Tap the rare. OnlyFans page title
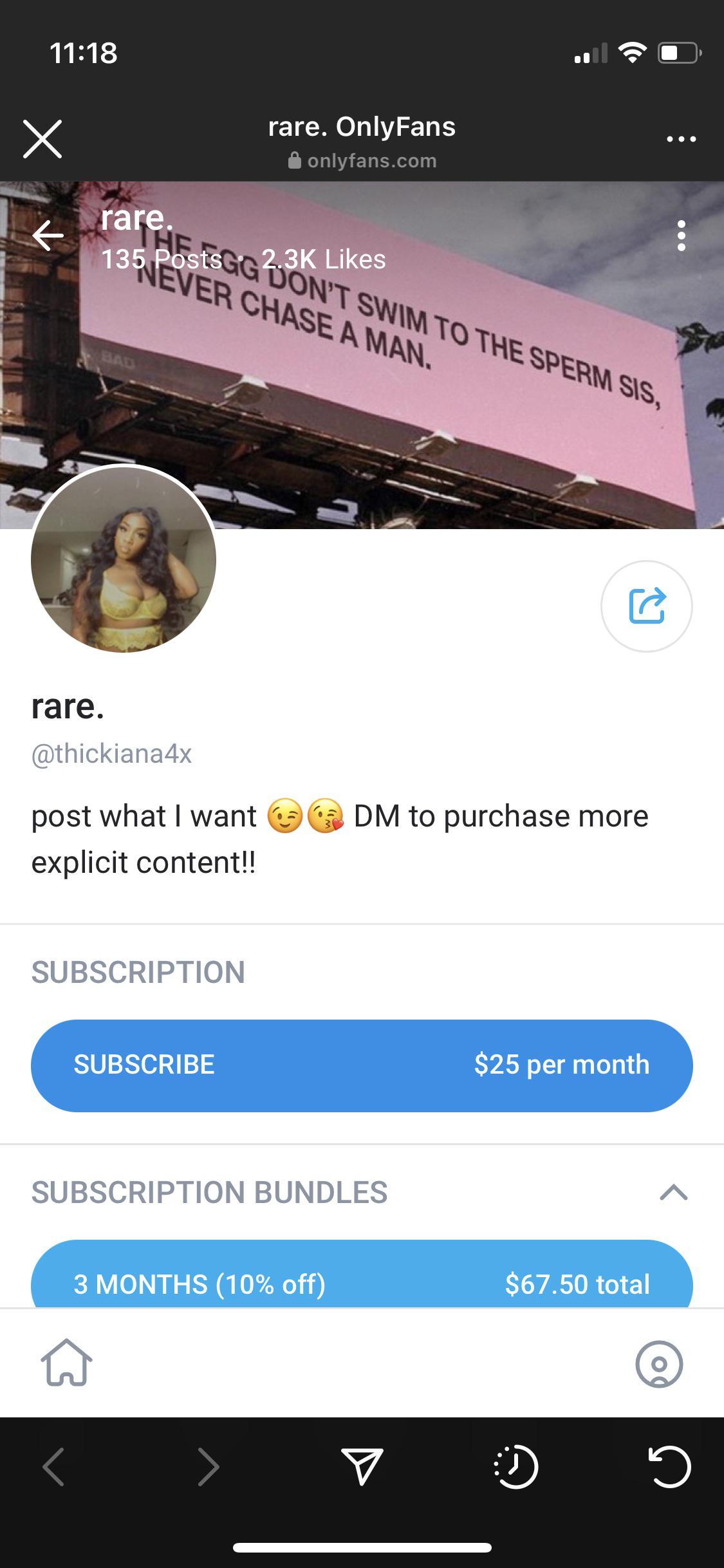Viewport: 724px width, 1568px height. (x=362, y=127)
